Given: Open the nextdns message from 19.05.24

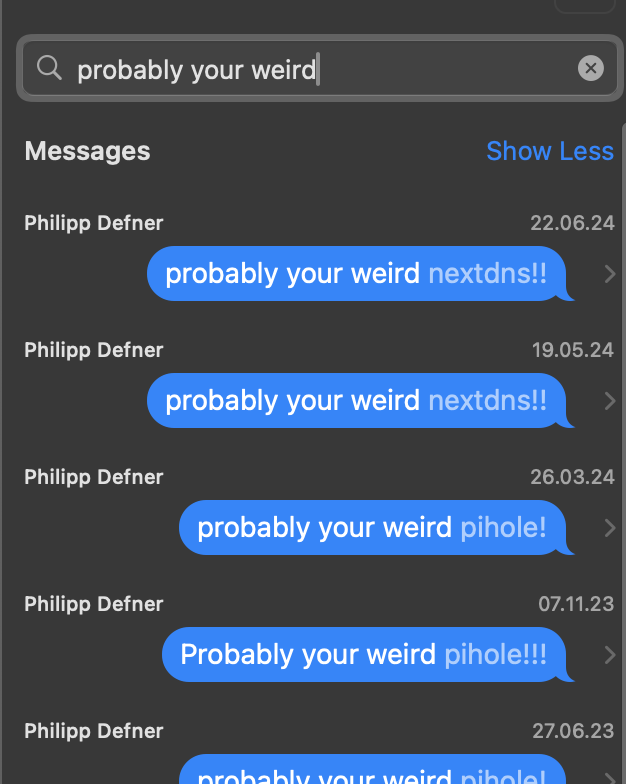Looking at the screenshot, I should pyautogui.click(x=357, y=400).
